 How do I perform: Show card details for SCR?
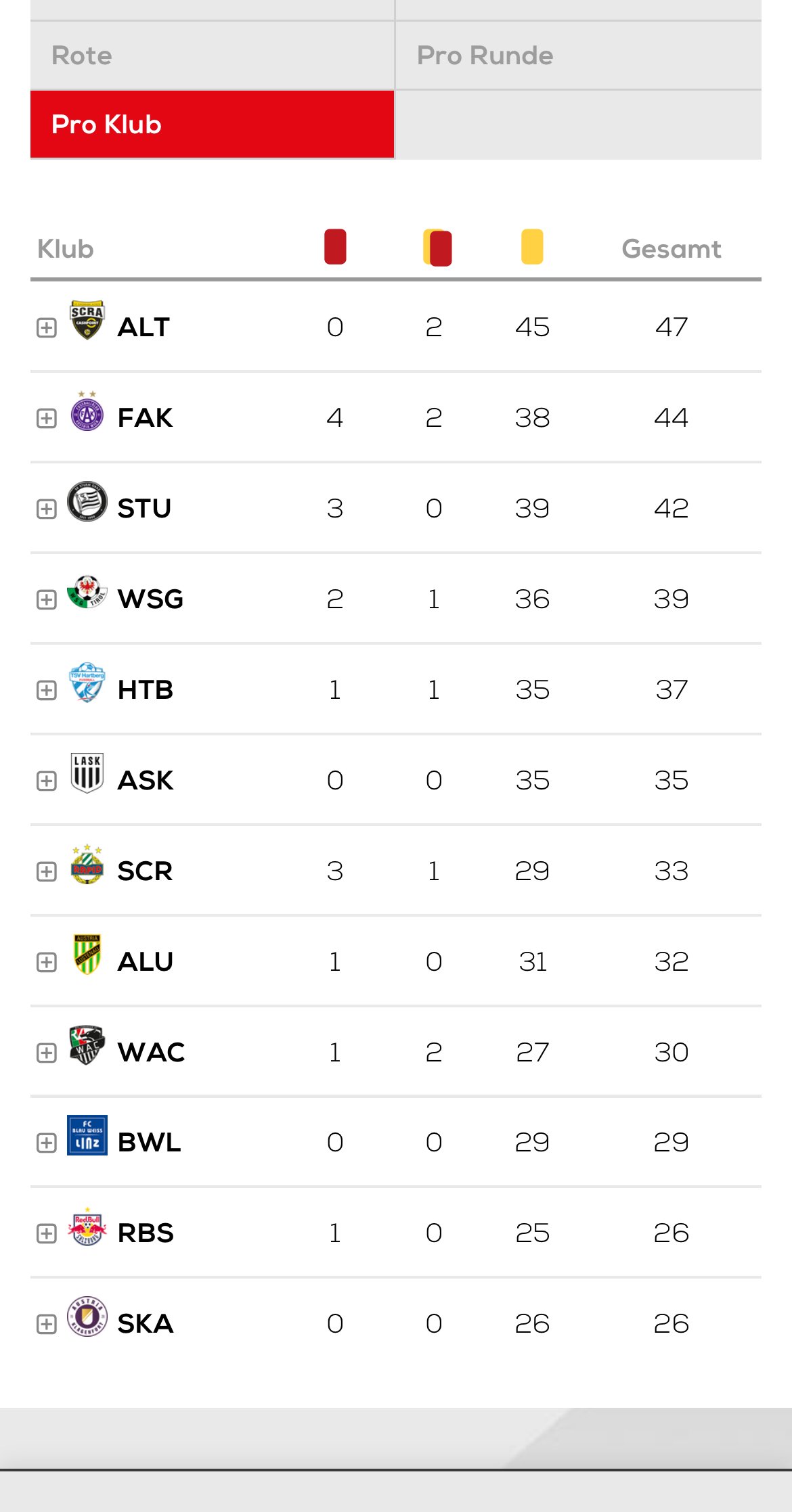pos(46,872)
